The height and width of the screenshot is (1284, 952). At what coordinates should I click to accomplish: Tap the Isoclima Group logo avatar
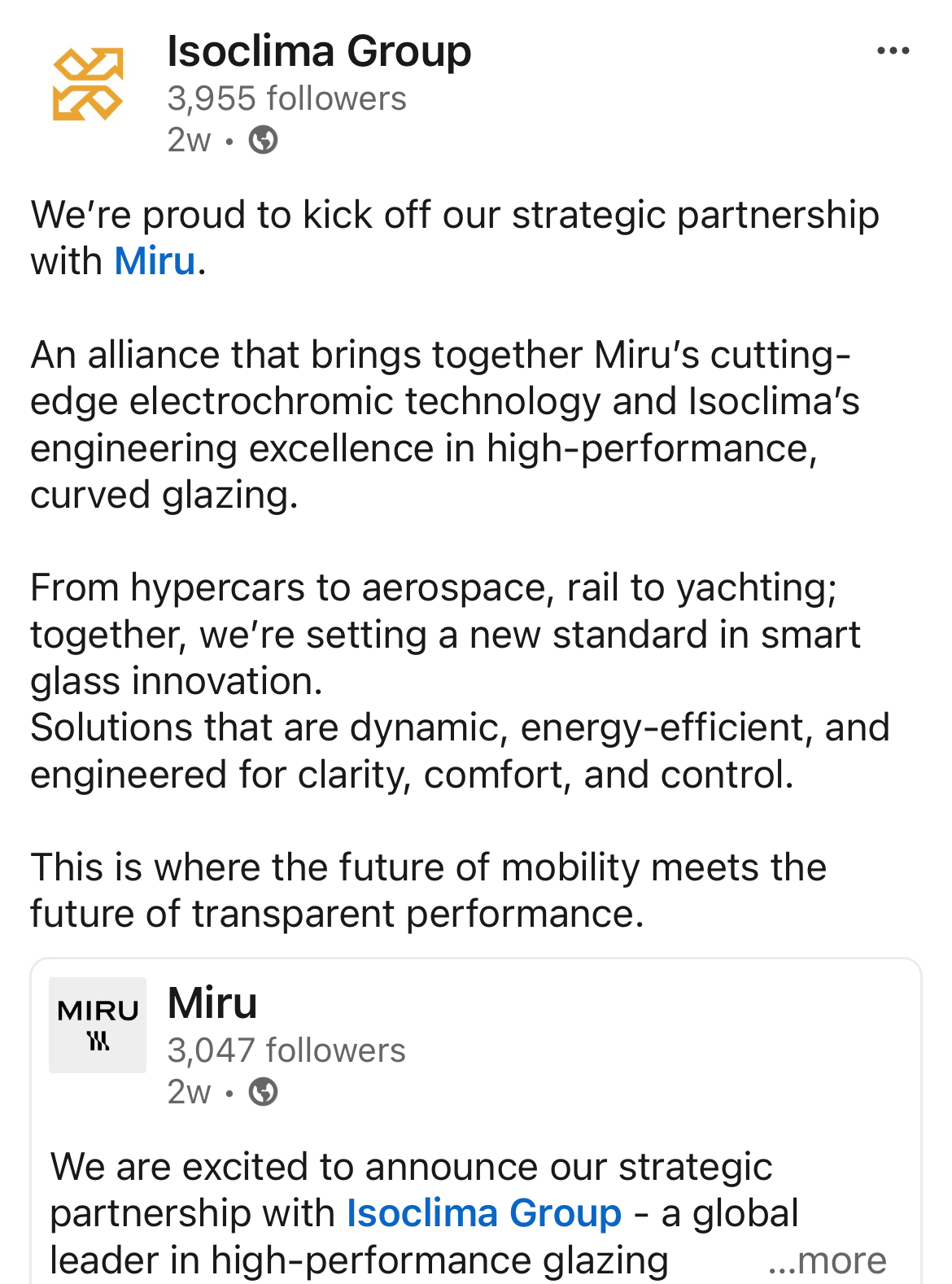tap(88, 84)
